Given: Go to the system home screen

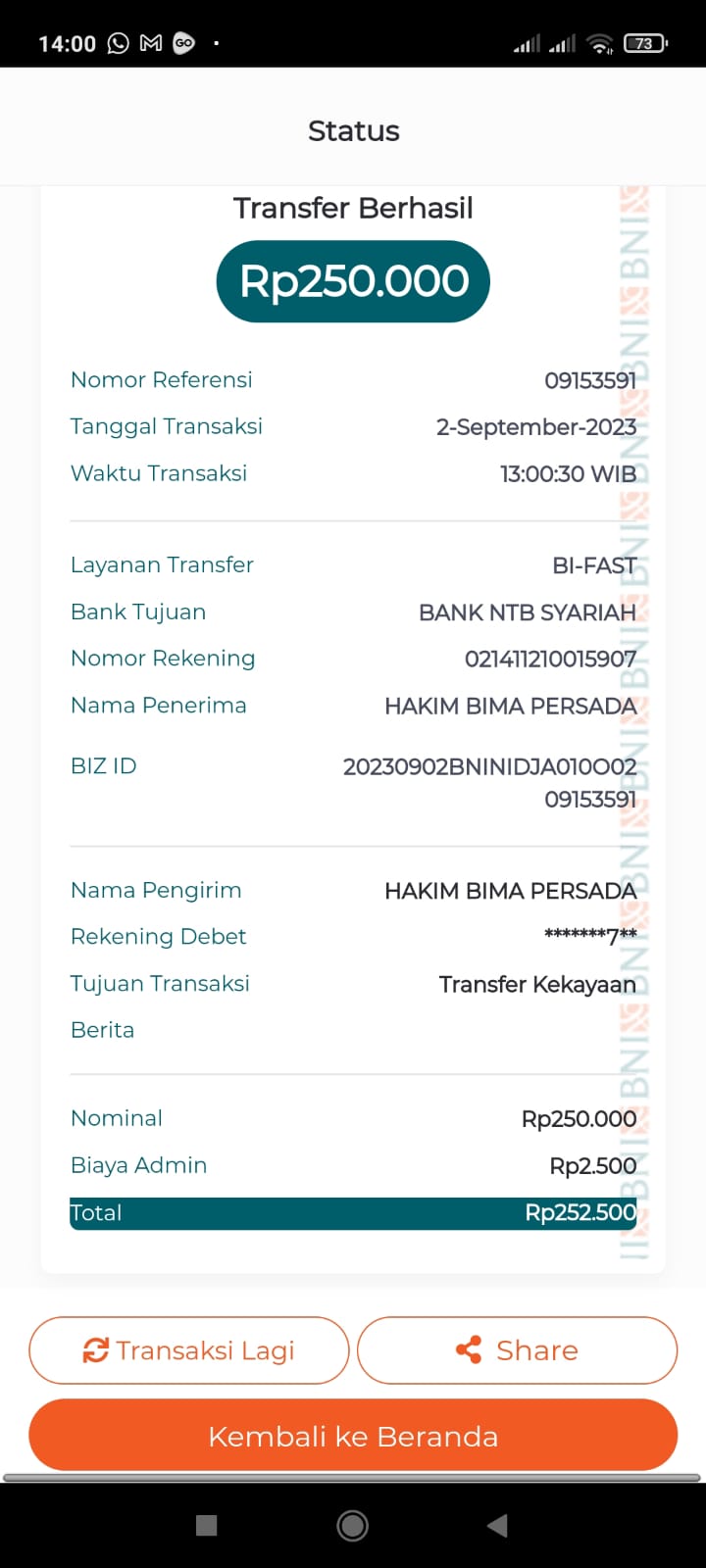Looking at the screenshot, I should coord(352,1525).
